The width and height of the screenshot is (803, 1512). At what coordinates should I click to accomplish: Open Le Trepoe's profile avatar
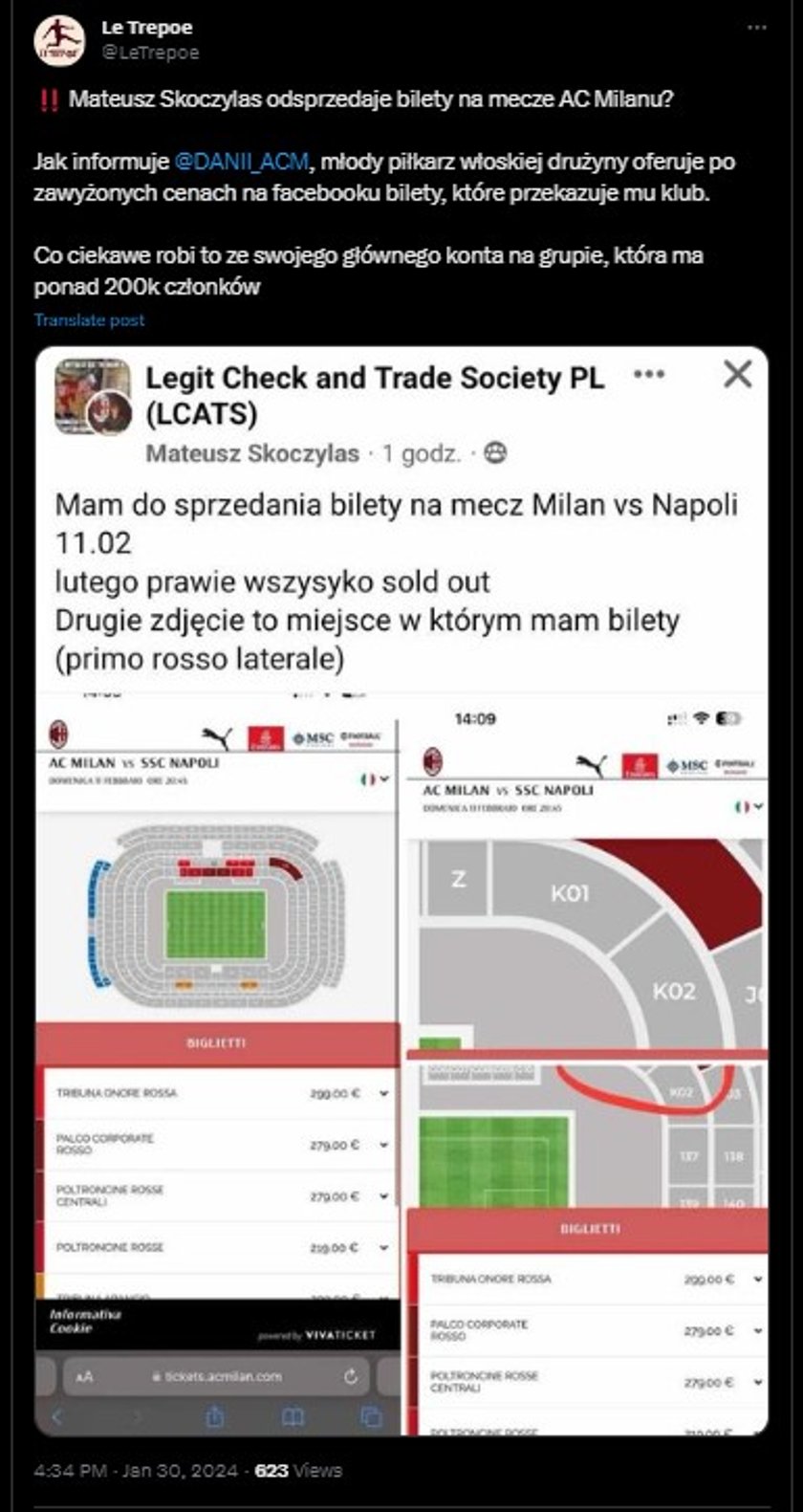pos(59,41)
